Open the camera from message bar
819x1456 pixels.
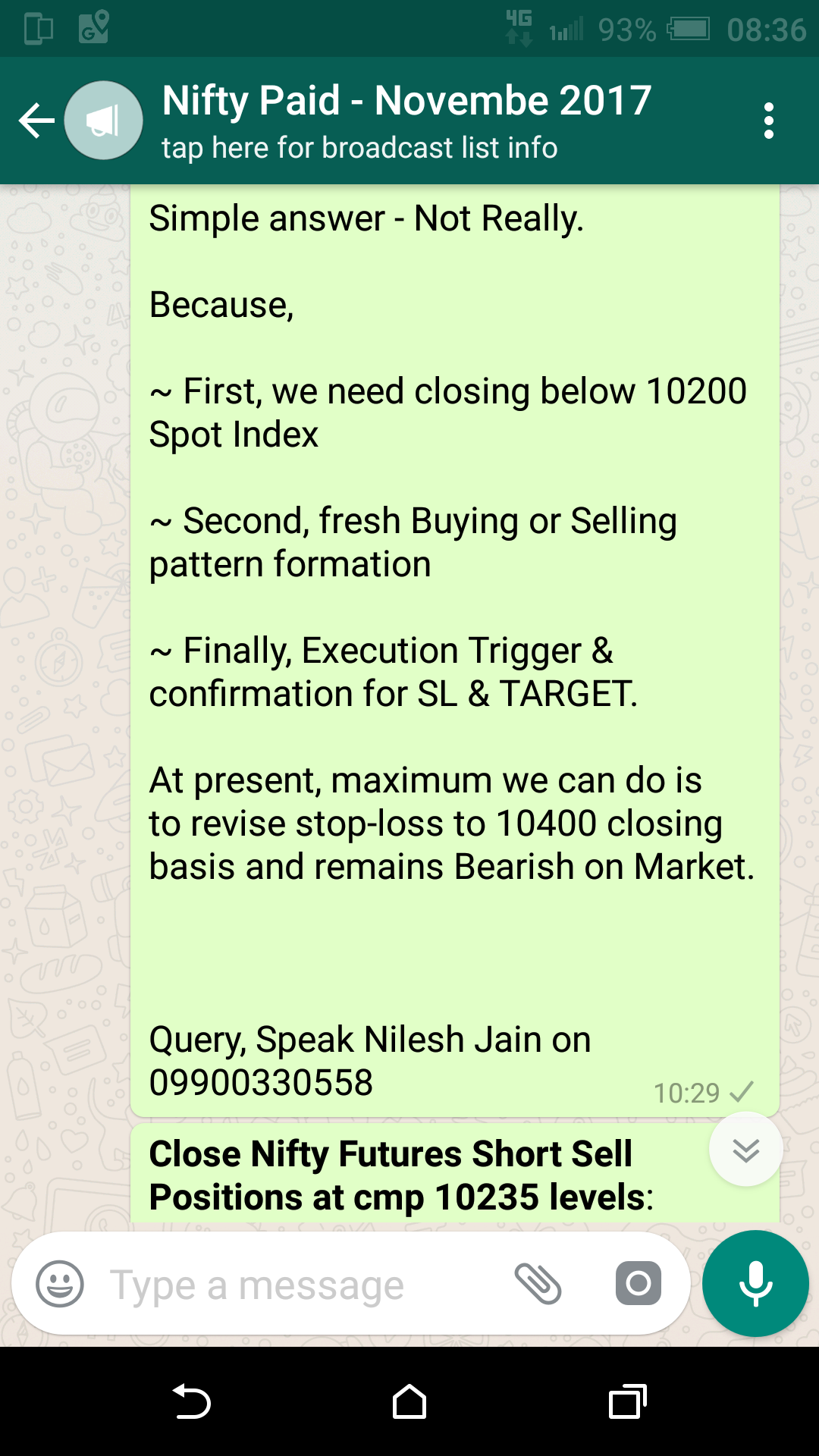[x=638, y=1284]
